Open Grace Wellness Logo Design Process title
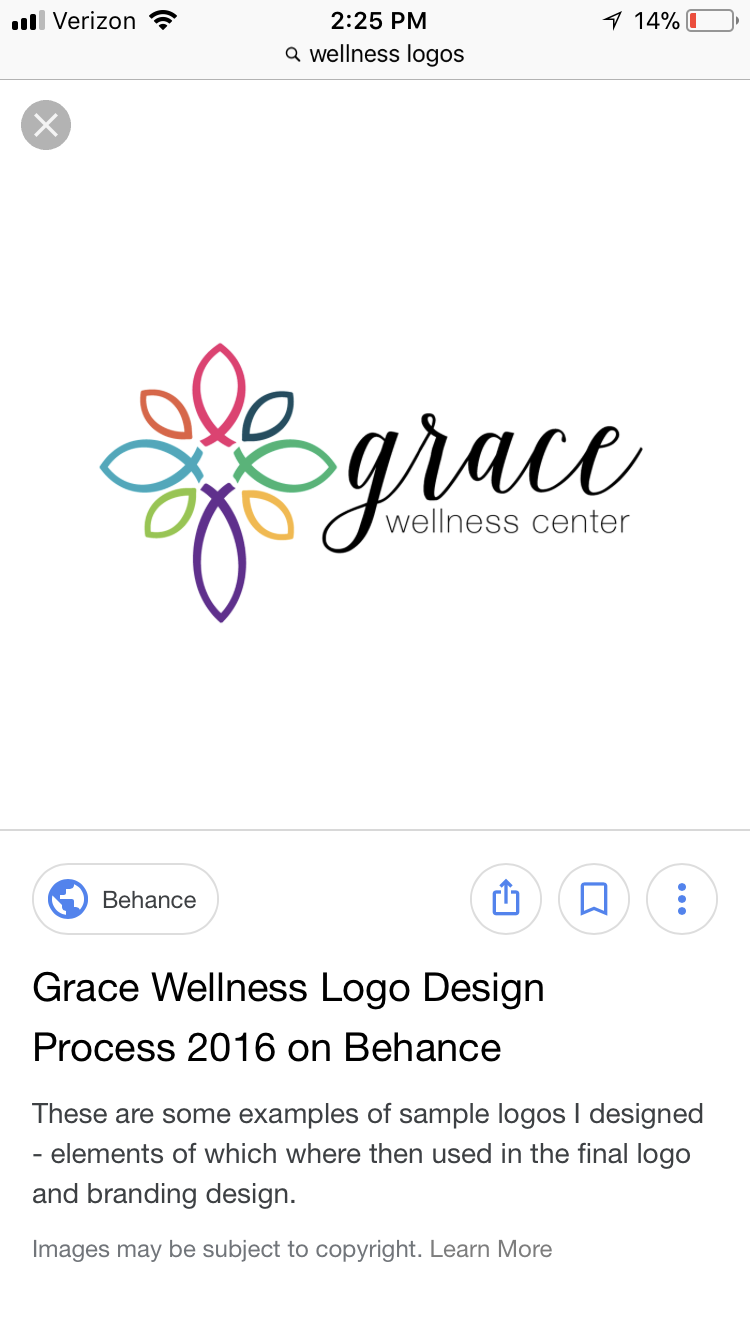The width and height of the screenshot is (750, 1334). [x=288, y=1017]
